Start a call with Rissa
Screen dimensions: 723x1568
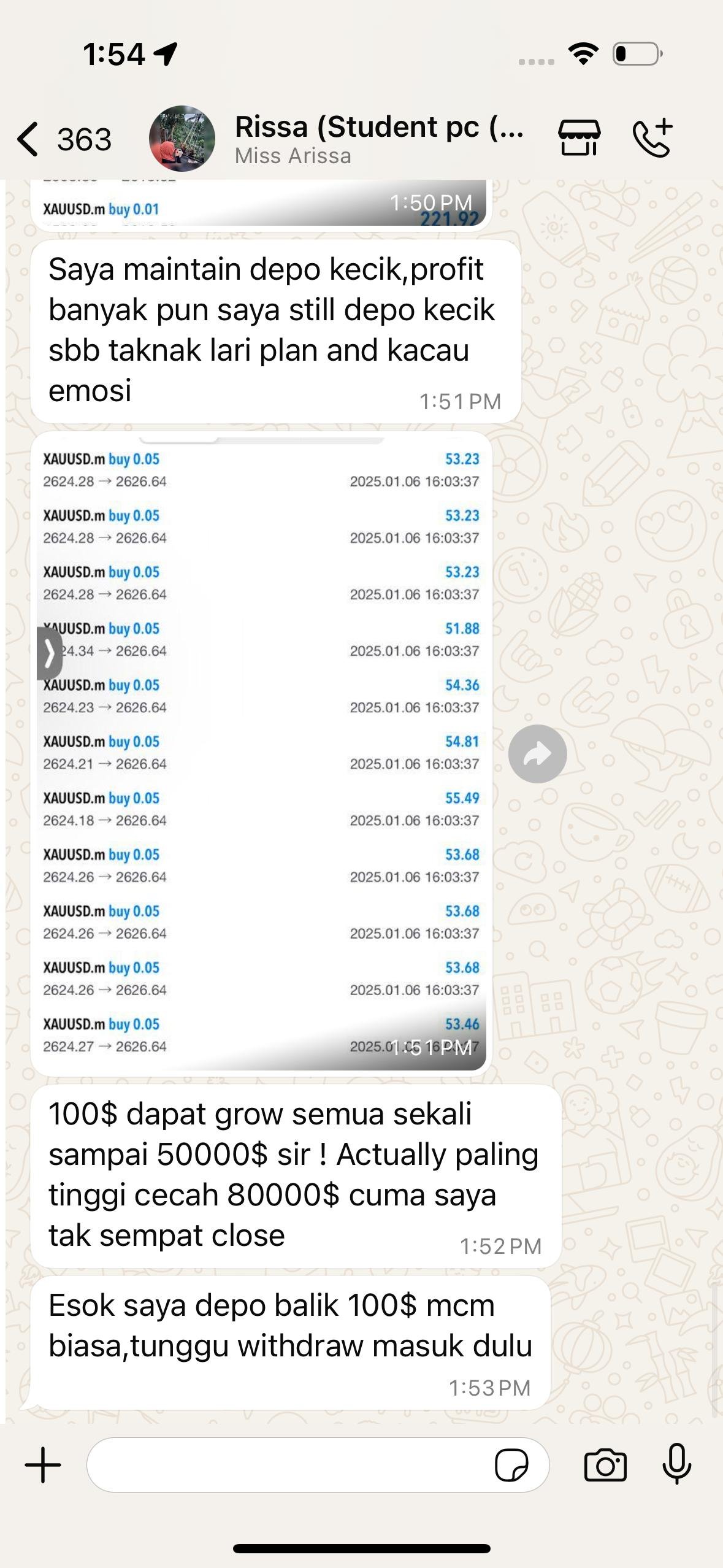pyautogui.click(x=653, y=138)
